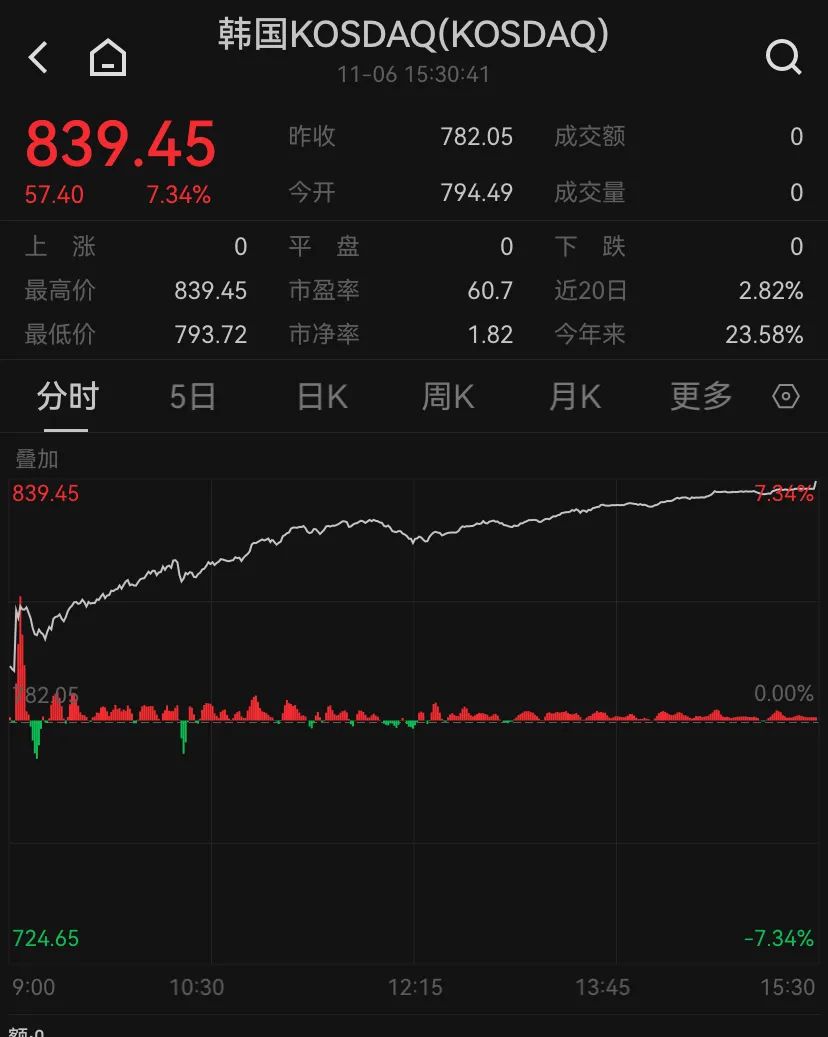This screenshot has height=1037, width=828.
Task: Select the 周K chart tab
Action: click(448, 397)
